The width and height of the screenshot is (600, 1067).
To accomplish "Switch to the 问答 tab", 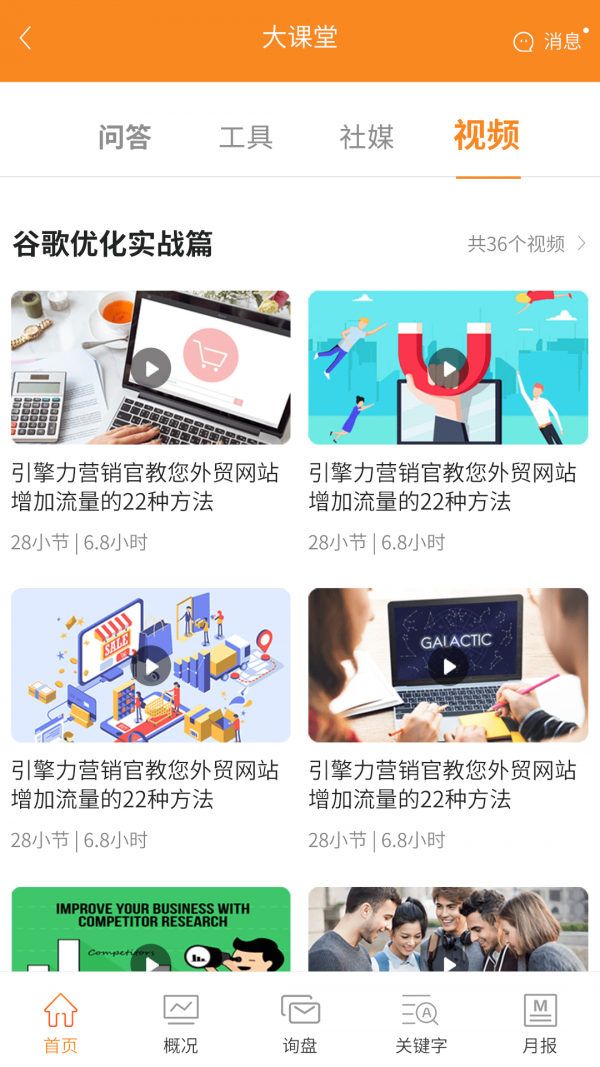I will click(124, 137).
